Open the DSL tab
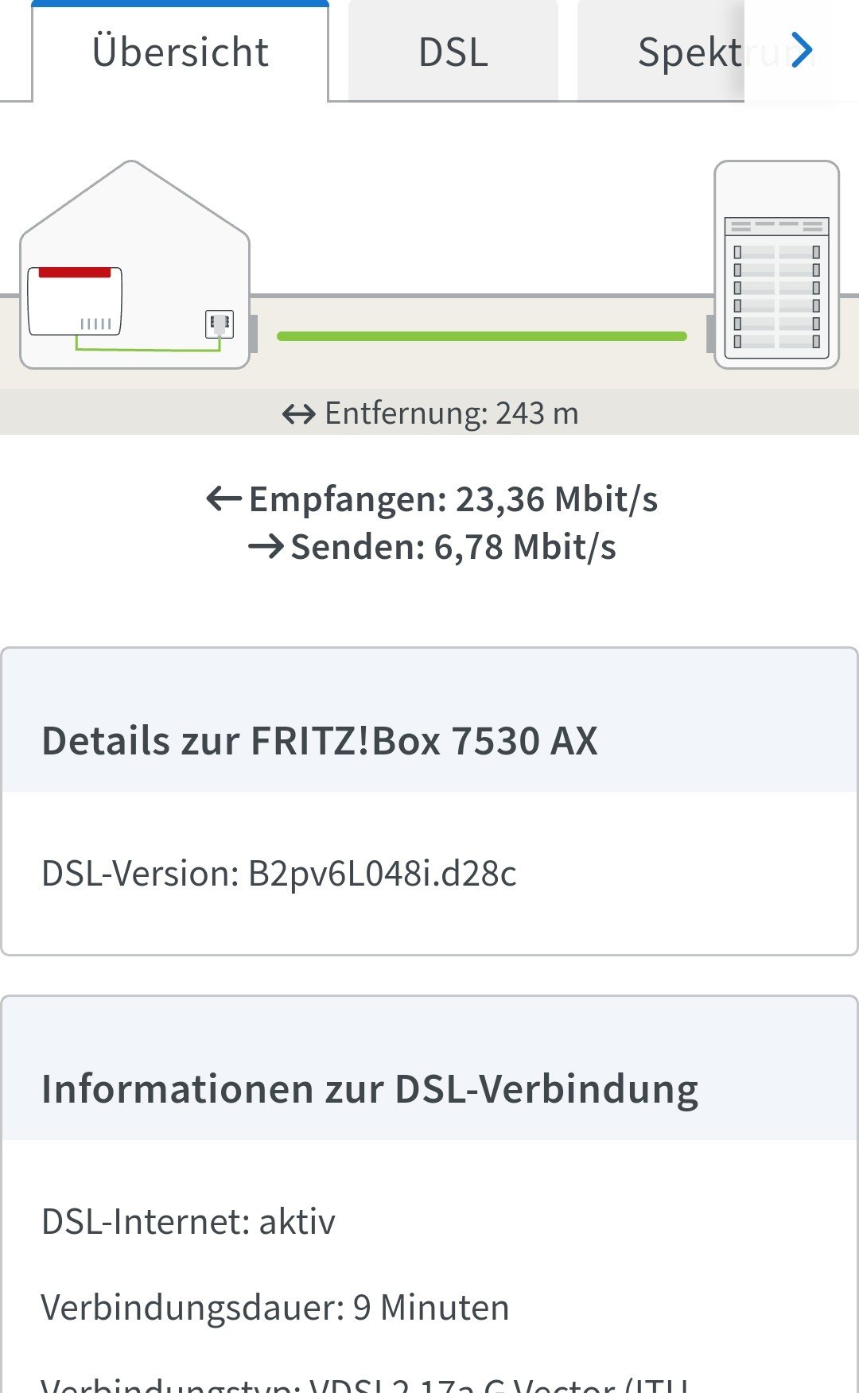 [x=453, y=52]
